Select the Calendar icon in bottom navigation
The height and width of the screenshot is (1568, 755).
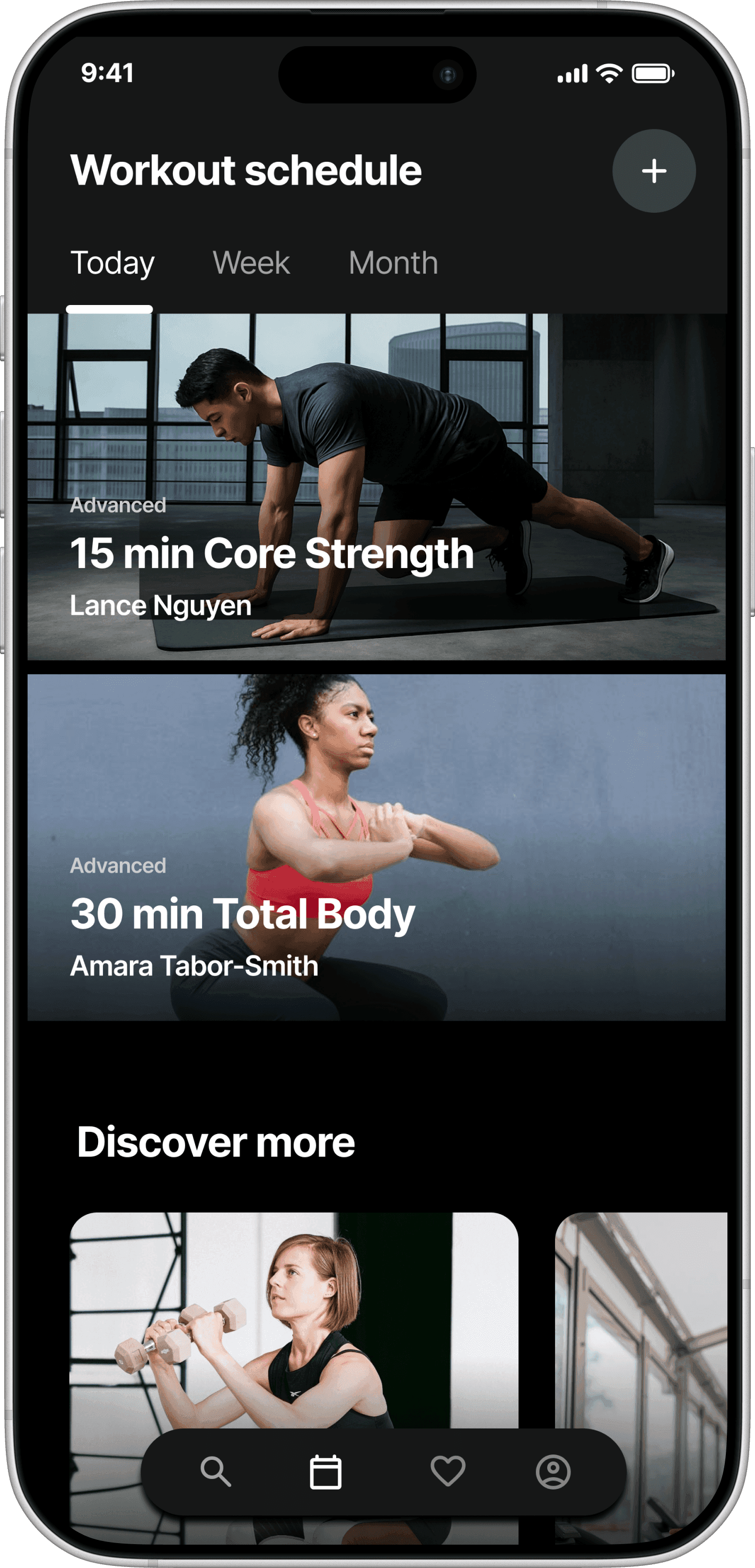[327, 1473]
